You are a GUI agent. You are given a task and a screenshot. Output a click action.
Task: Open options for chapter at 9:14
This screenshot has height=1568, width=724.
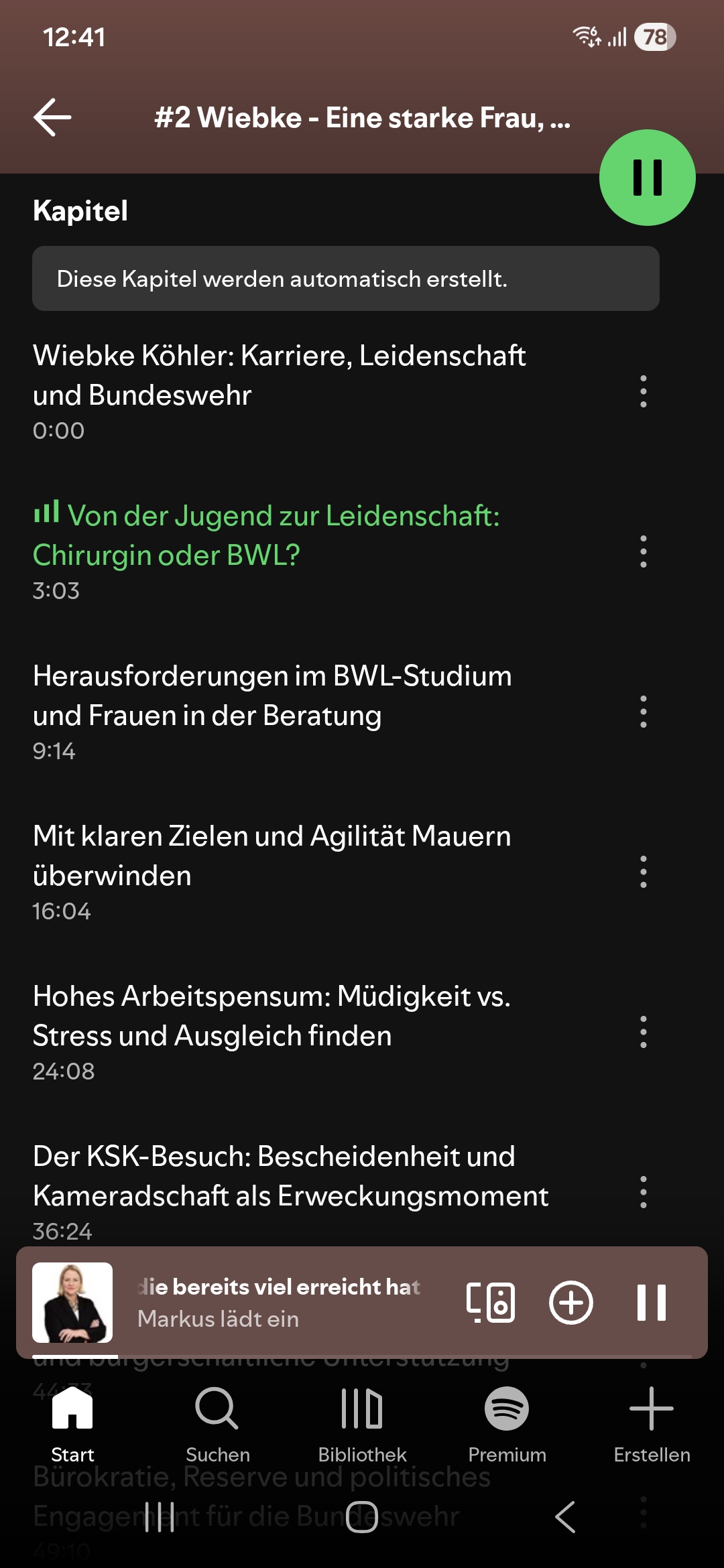point(644,712)
